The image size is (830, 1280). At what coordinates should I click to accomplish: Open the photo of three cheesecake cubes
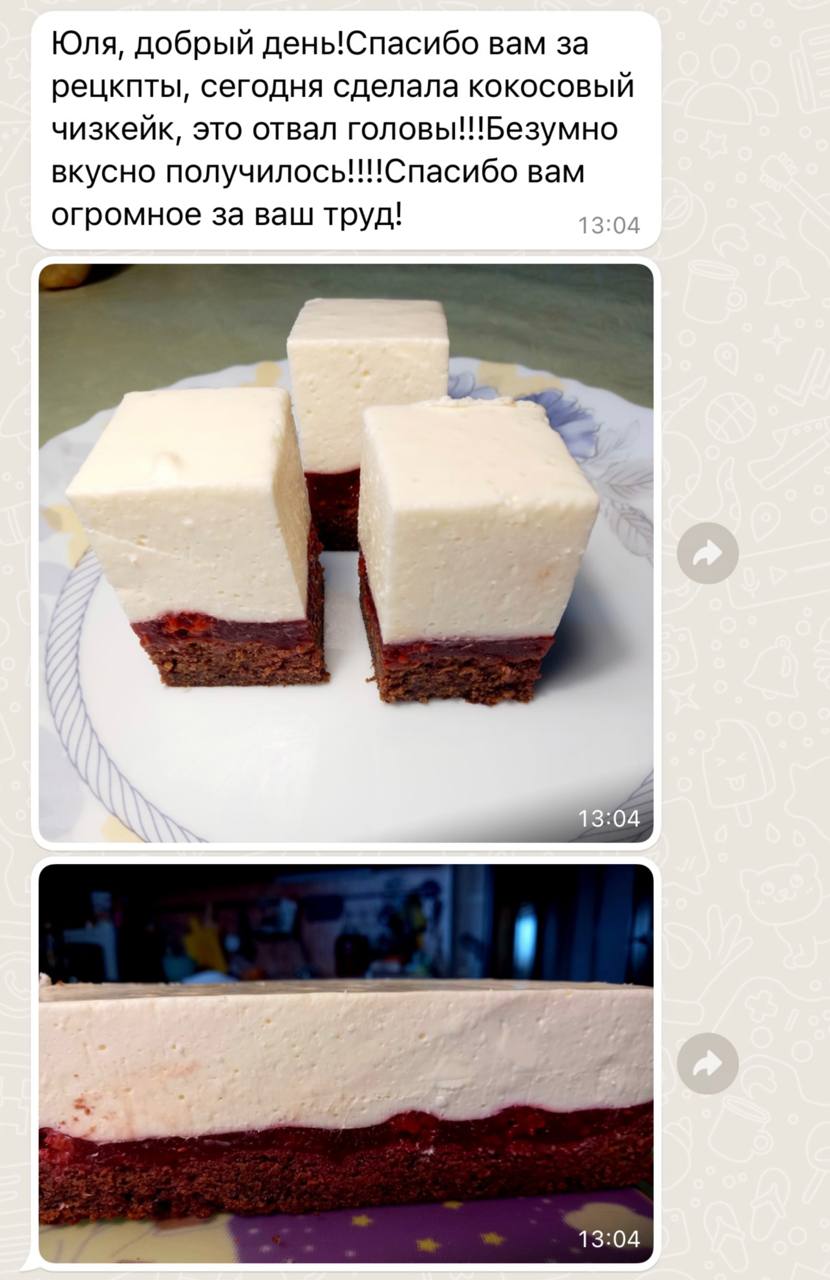point(345,553)
